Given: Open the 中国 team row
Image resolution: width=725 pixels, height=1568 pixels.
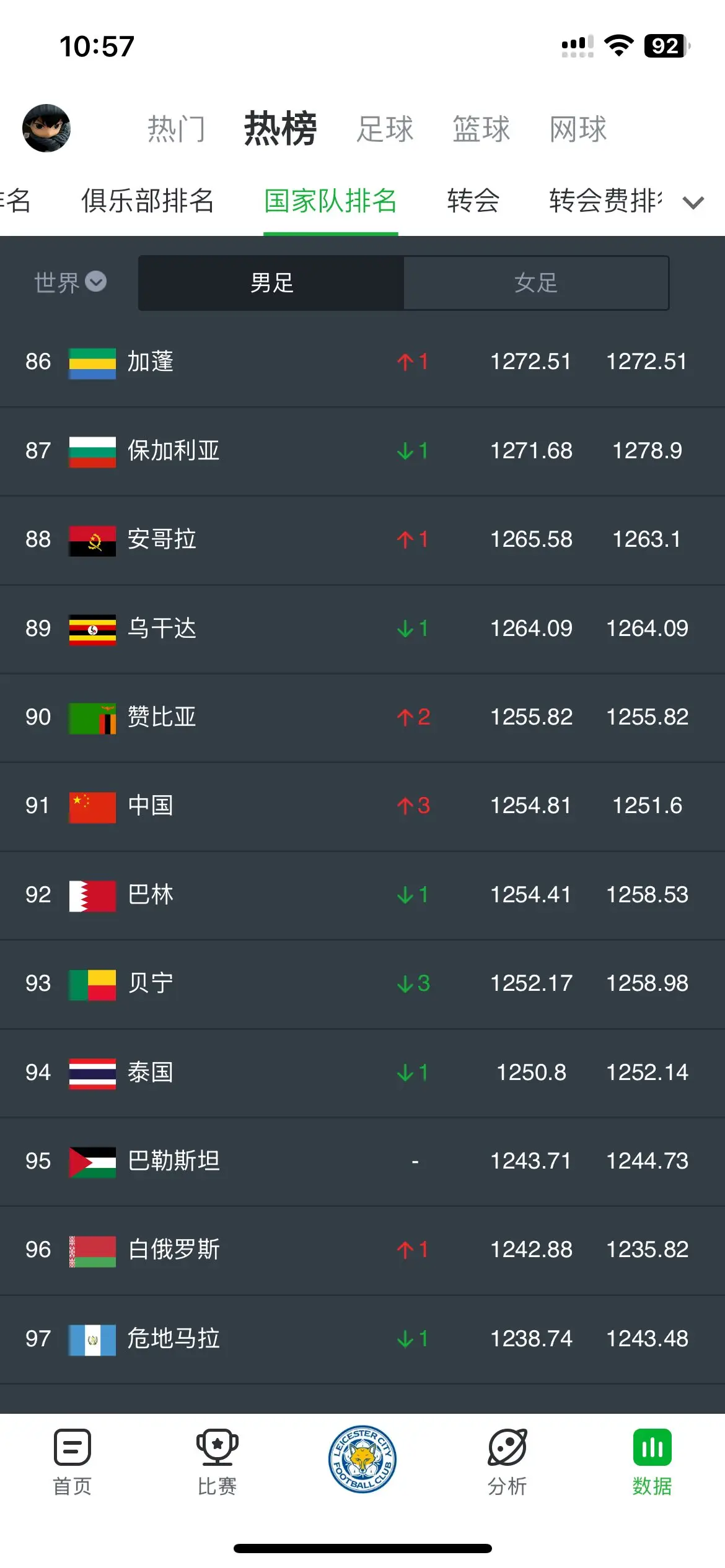Looking at the screenshot, I should pos(362,806).
